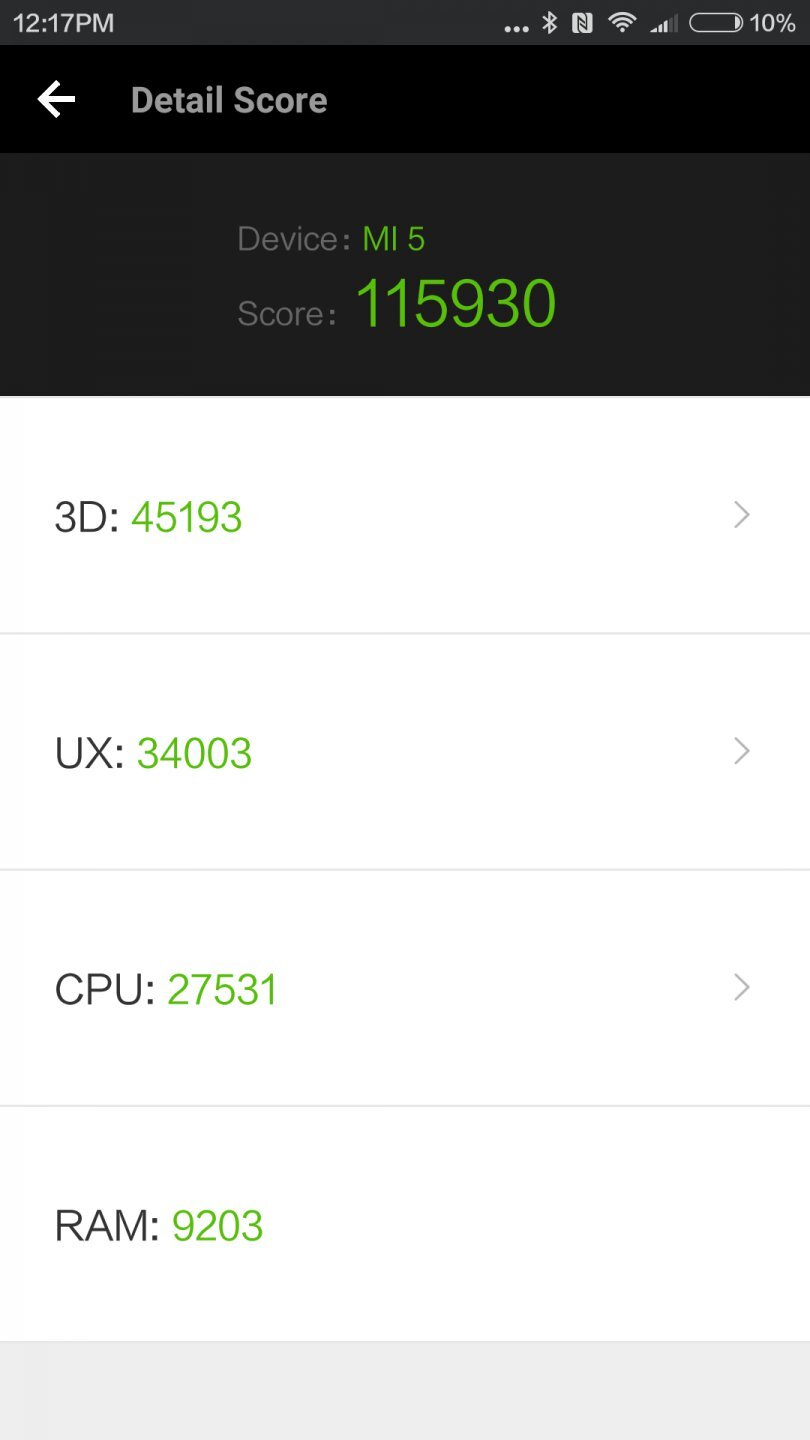Screen dimensions: 810x1440
Task: Click the 10% battery percentage text
Action: pyautogui.click(x=773, y=22)
